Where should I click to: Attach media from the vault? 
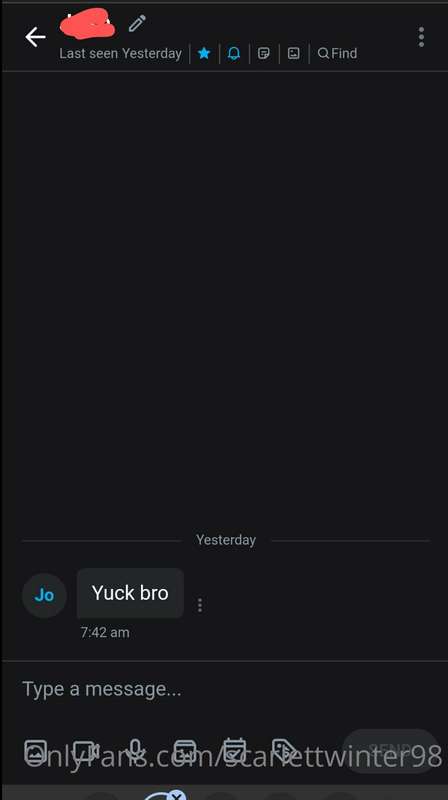tap(185, 751)
